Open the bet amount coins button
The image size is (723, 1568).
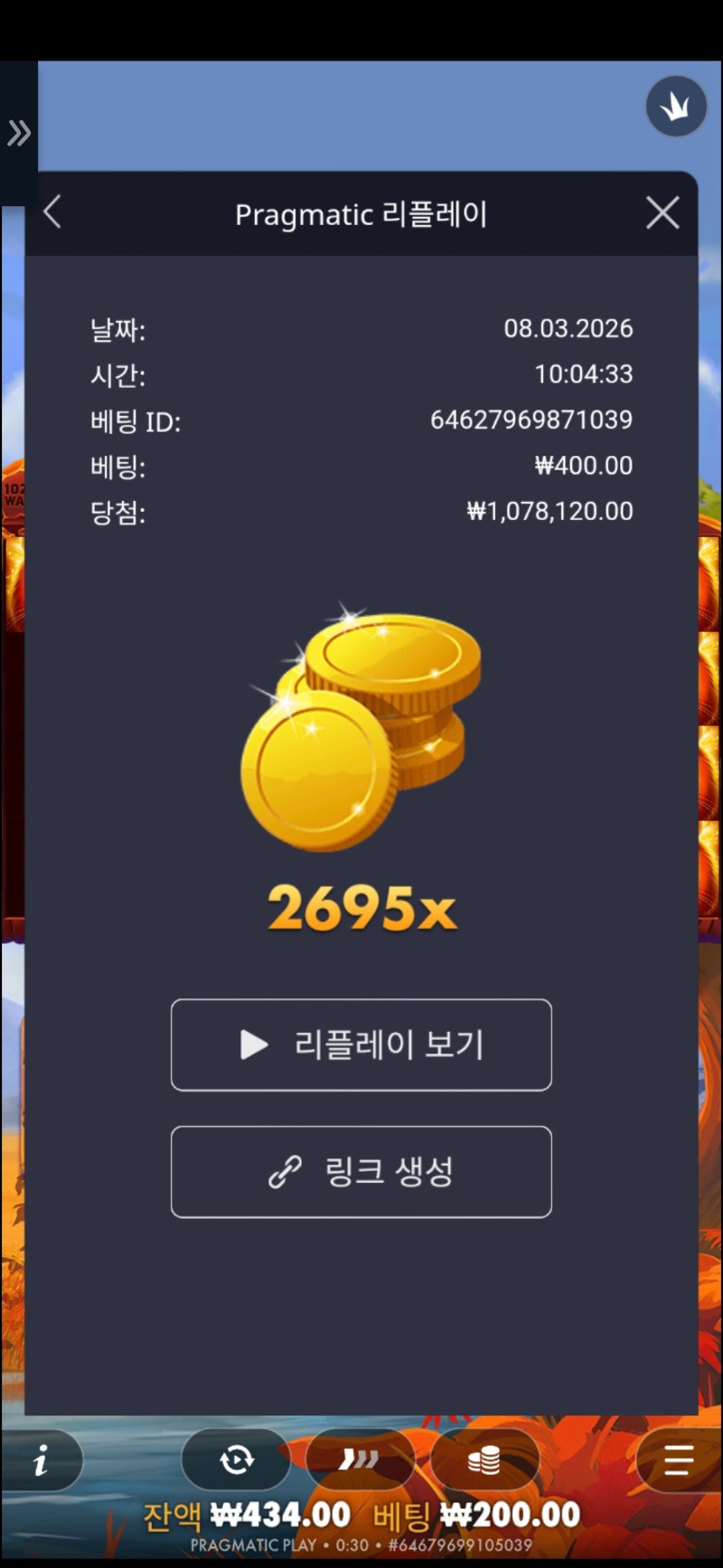[484, 1459]
